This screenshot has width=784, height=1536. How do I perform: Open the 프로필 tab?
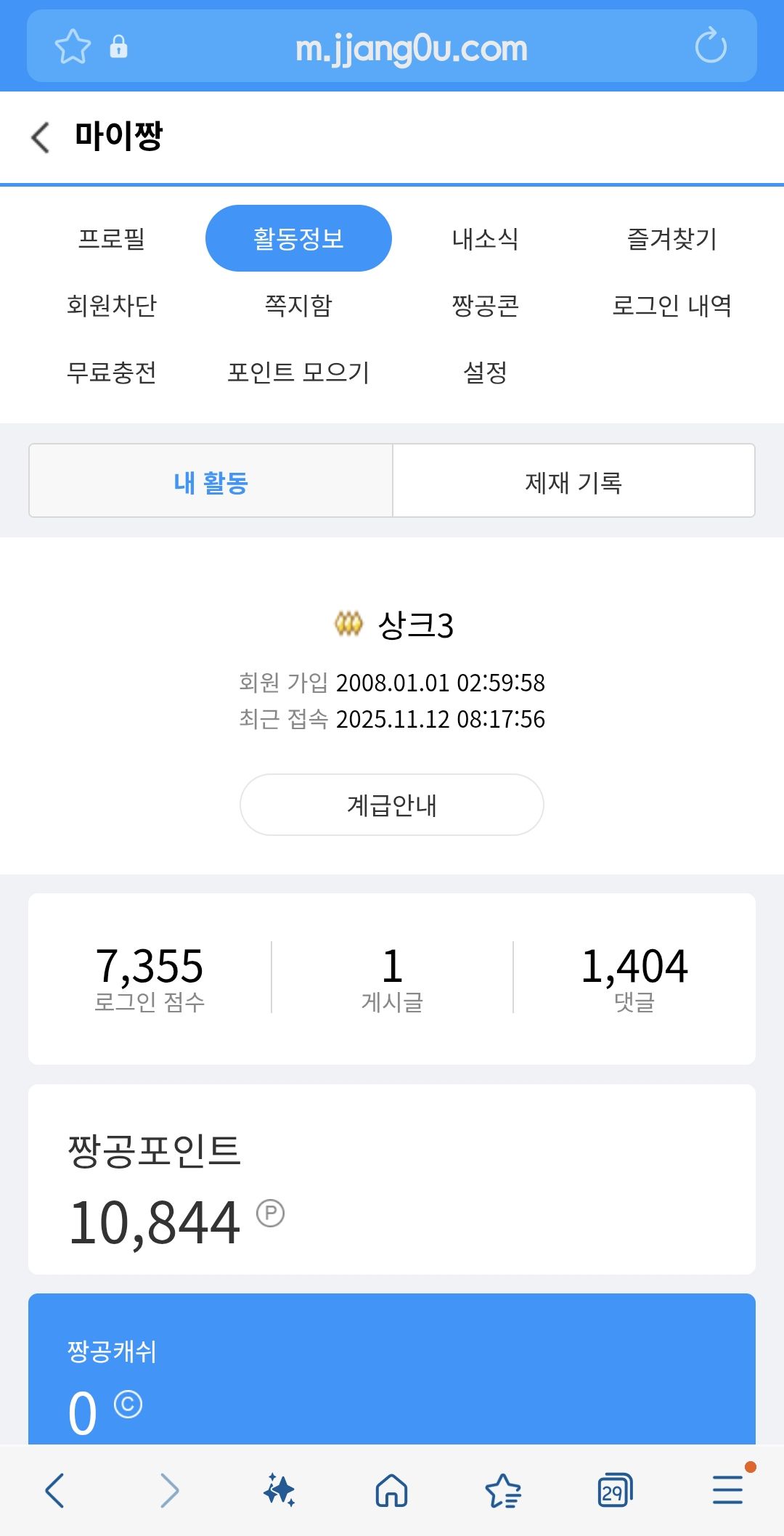(x=112, y=239)
